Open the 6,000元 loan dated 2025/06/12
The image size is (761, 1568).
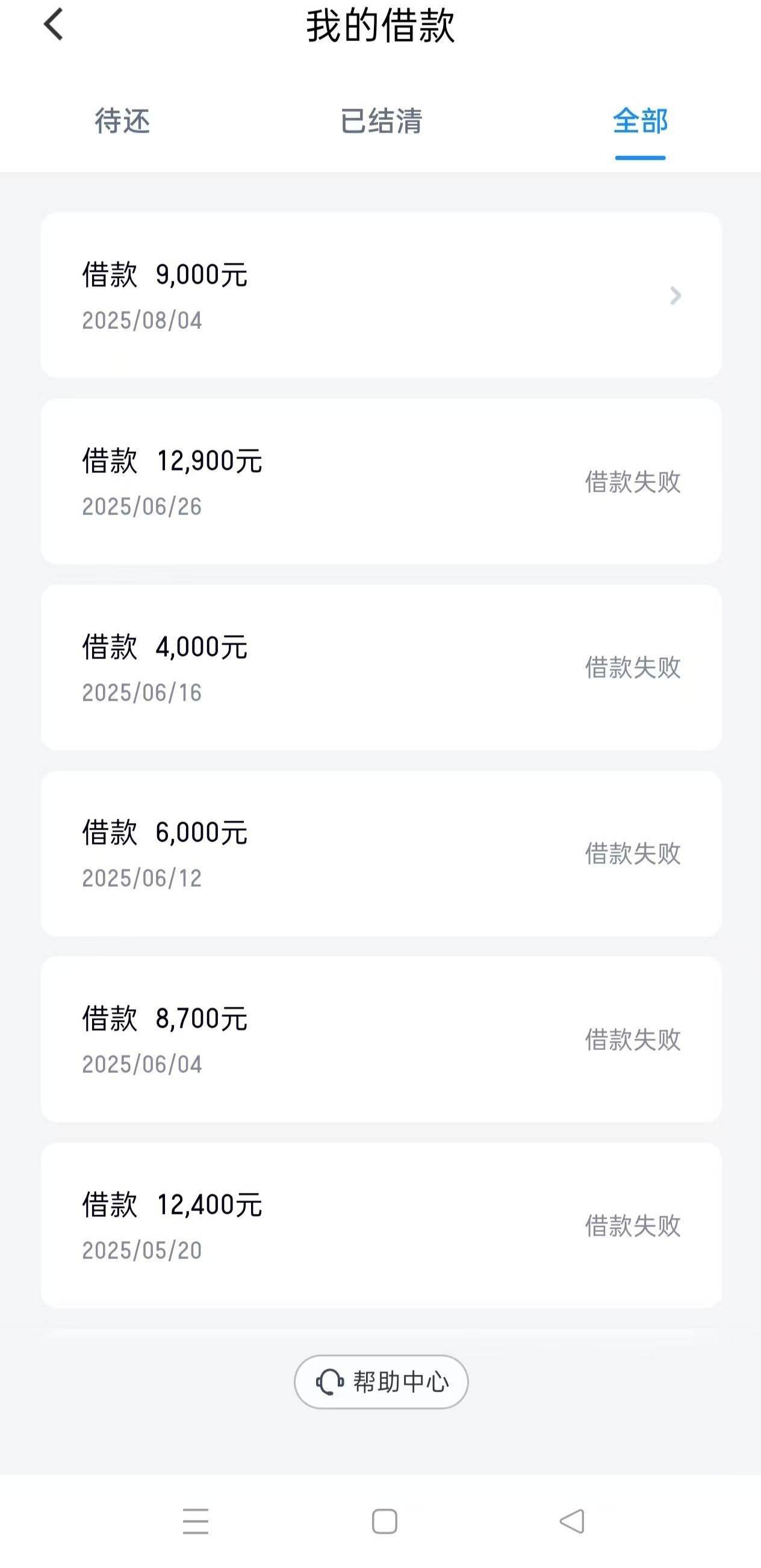pos(381,854)
